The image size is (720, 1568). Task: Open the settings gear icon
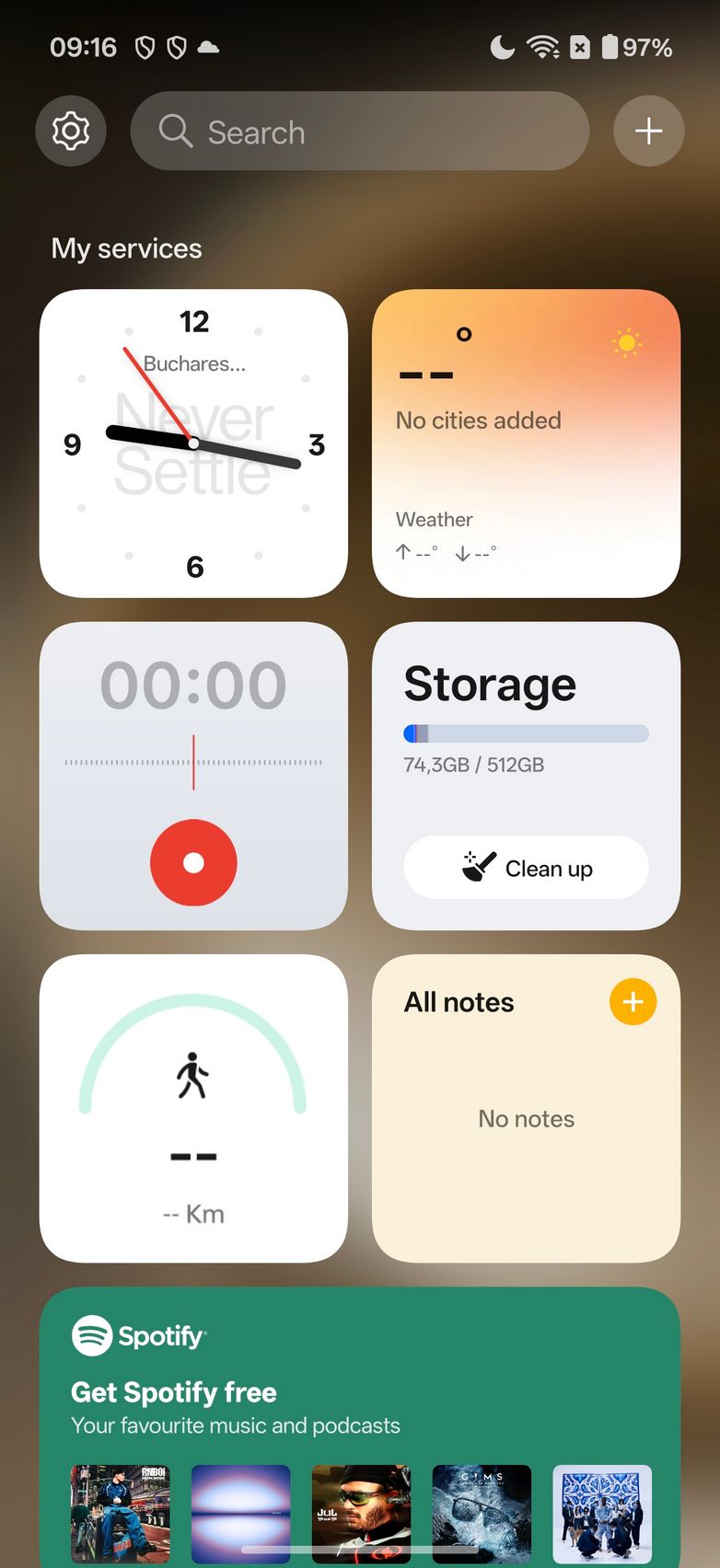click(x=71, y=131)
